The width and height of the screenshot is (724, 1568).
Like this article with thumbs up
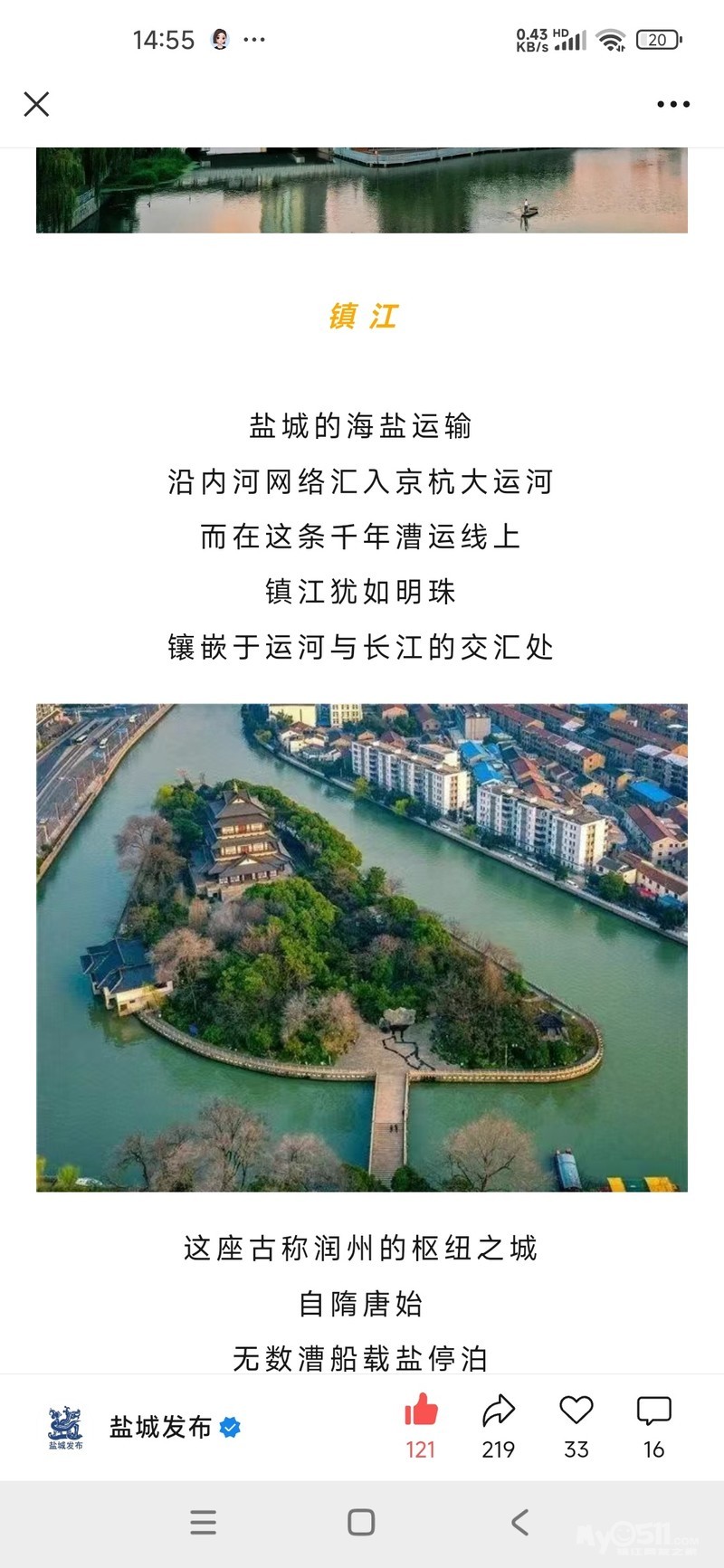pos(421,1411)
